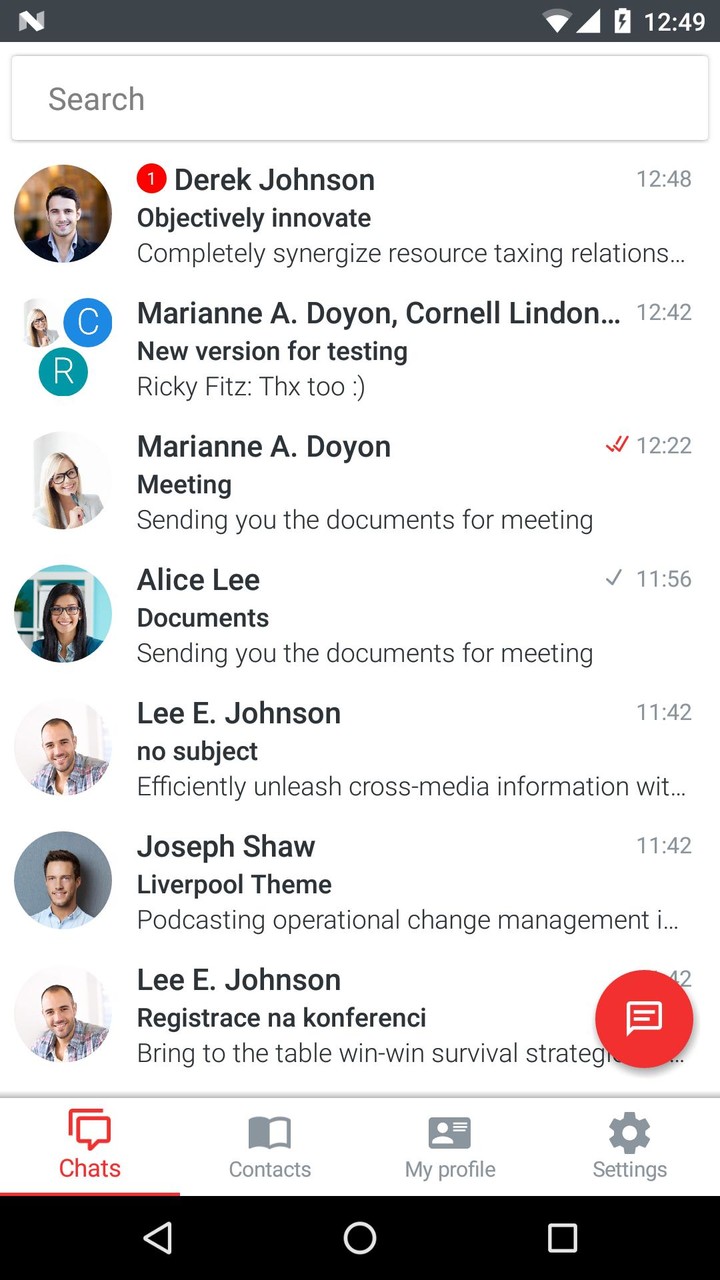Go to the home screen
The image size is (720, 1280).
coord(360,1238)
